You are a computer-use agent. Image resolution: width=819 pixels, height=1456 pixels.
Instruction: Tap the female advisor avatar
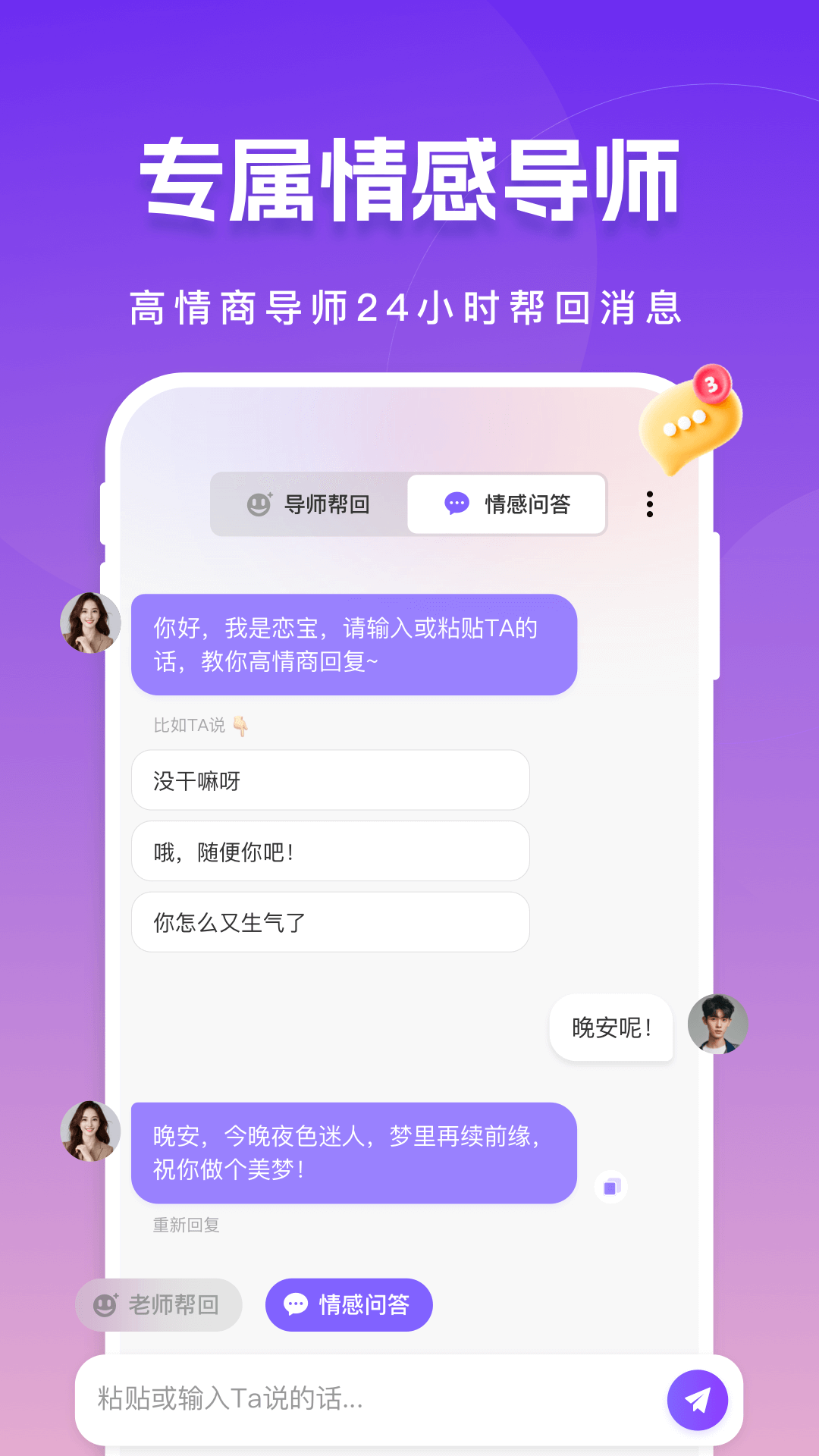[89, 622]
